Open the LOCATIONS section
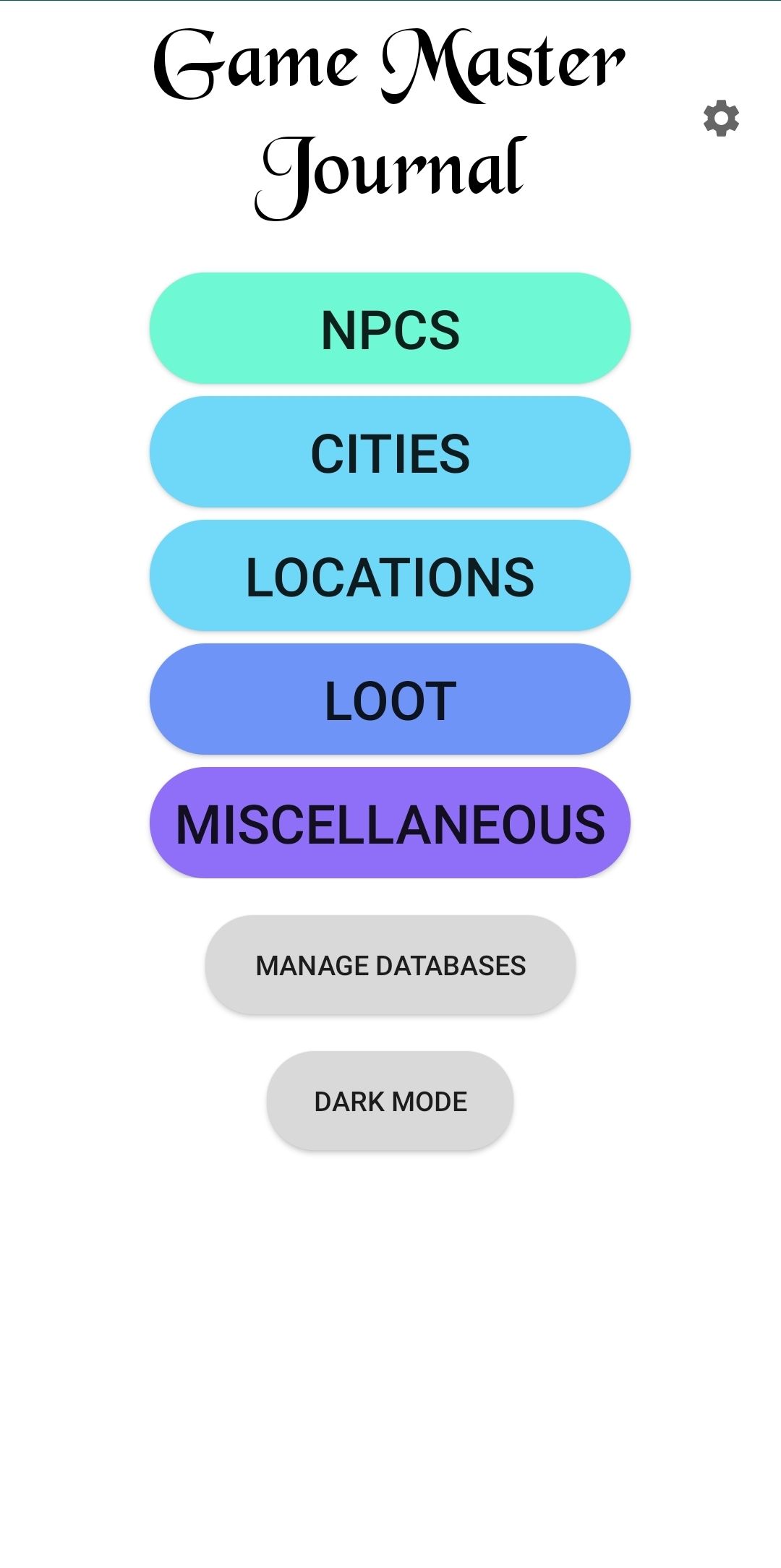Viewport: 781px width, 1568px height. (x=390, y=575)
